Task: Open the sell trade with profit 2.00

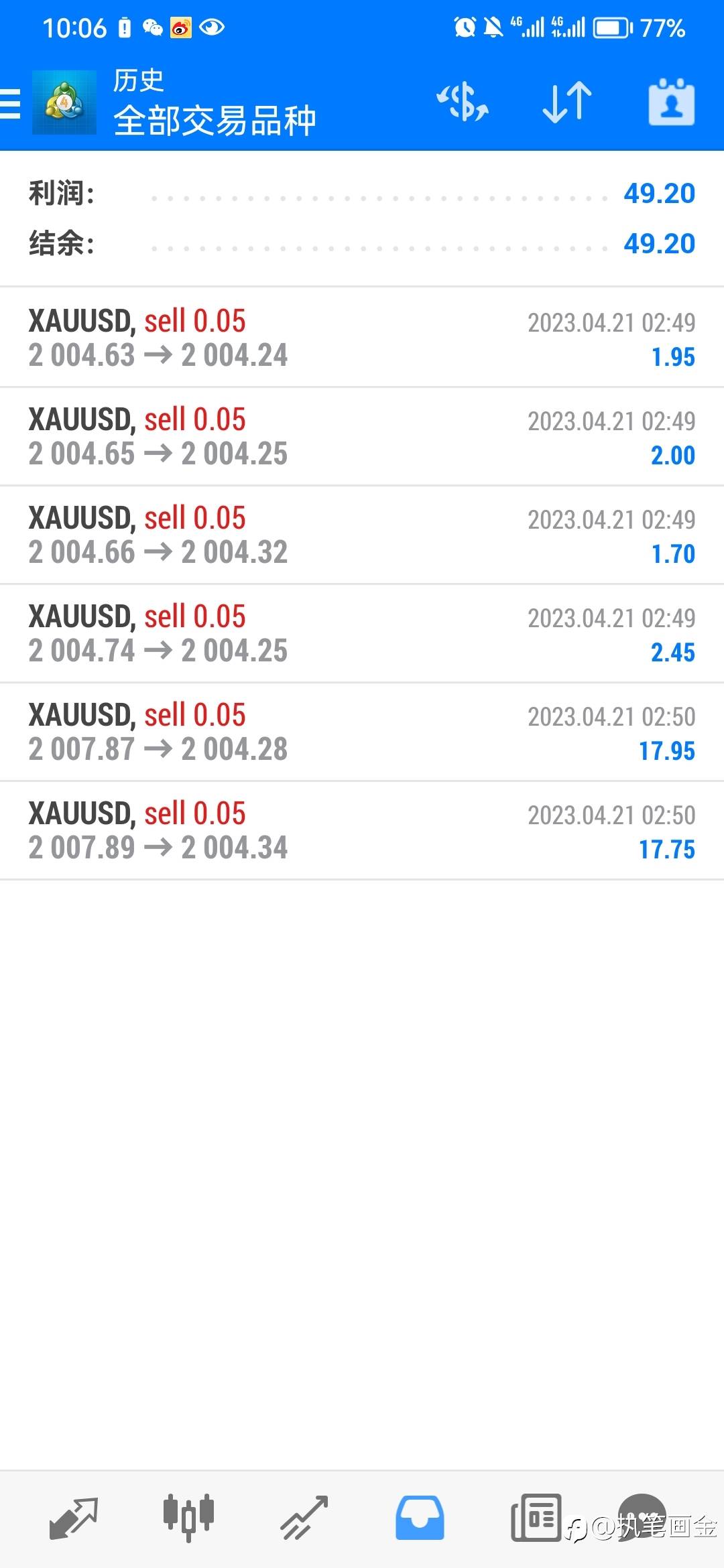Action: [x=362, y=436]
